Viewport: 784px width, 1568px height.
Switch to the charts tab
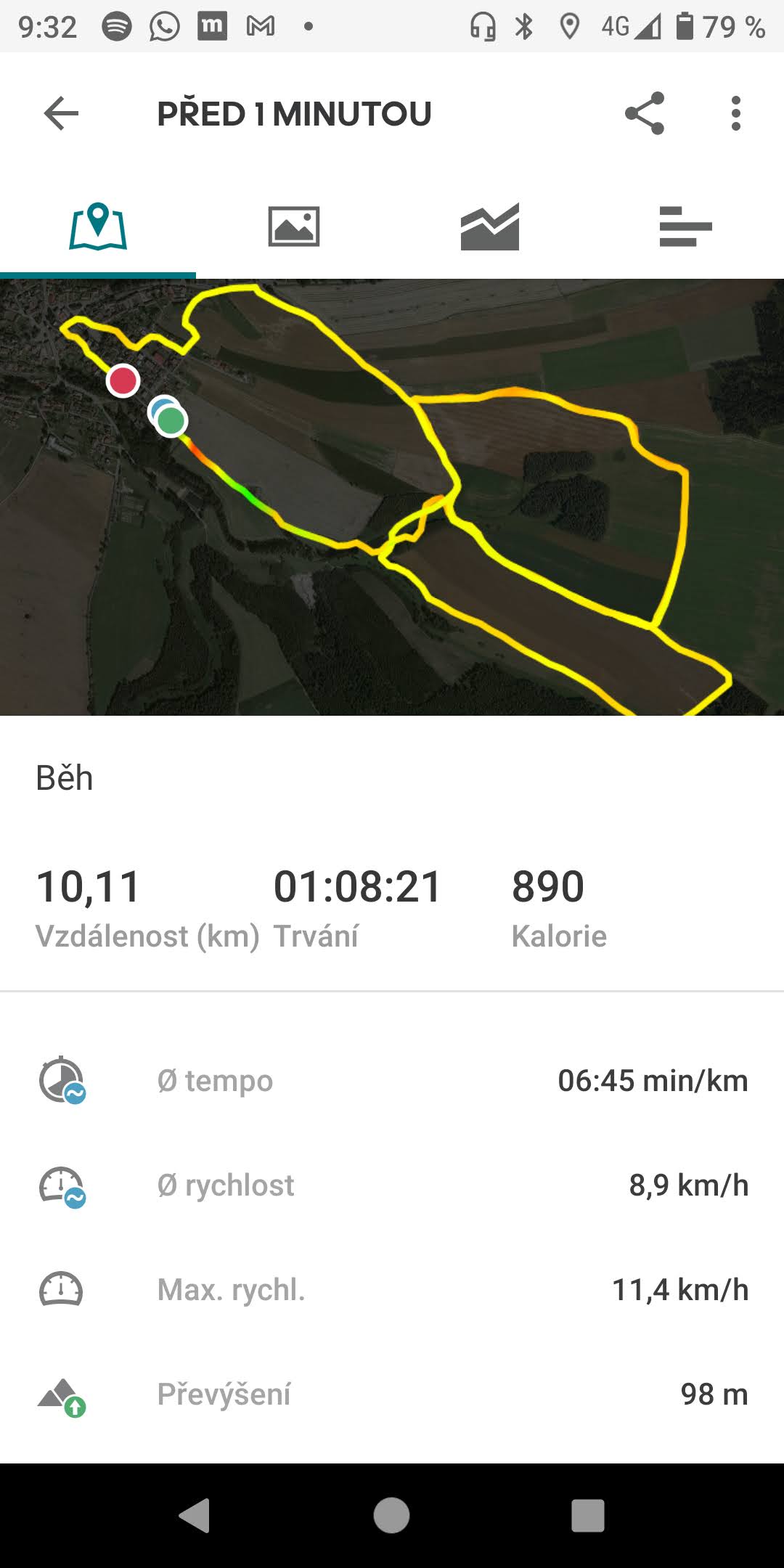490,226
